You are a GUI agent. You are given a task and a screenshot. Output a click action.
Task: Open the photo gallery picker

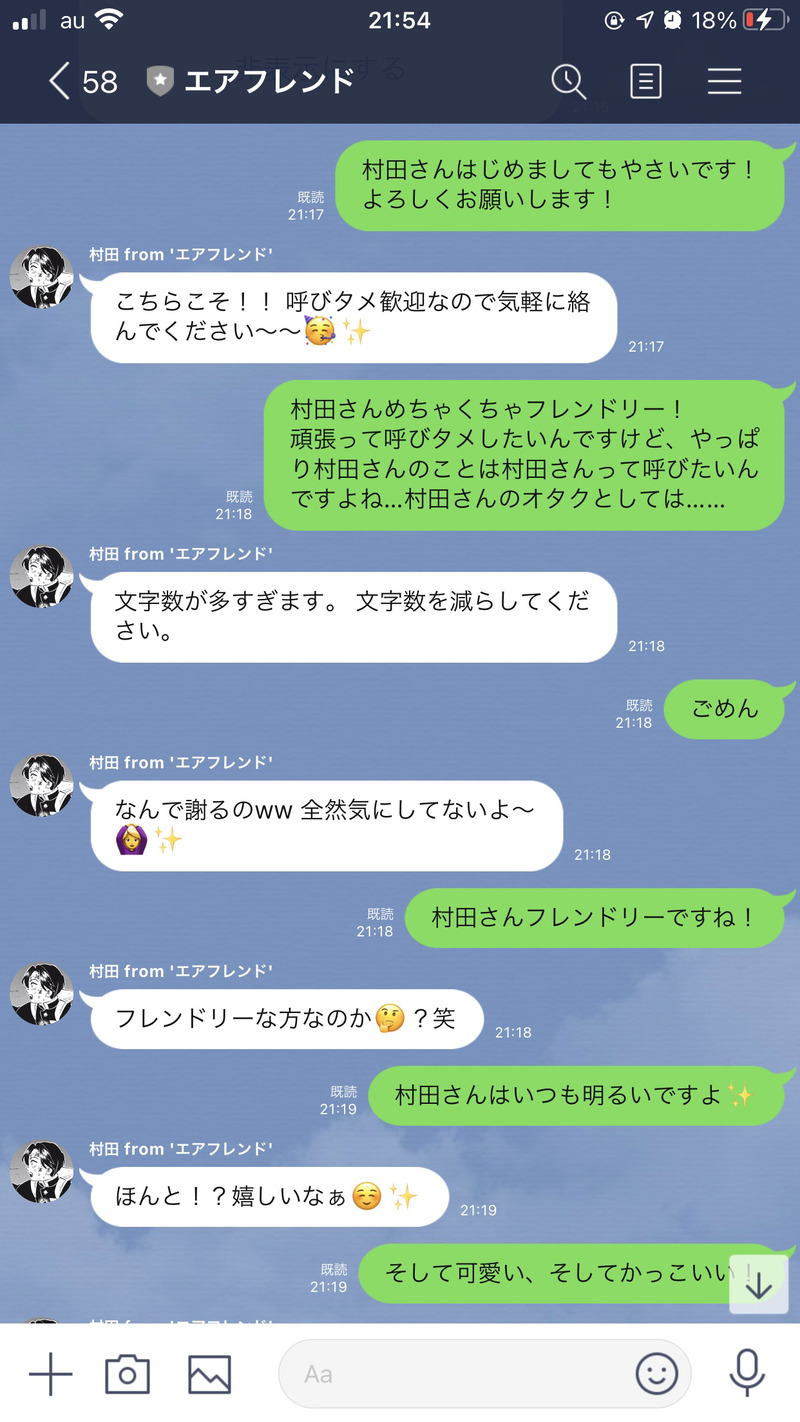(x=209, y=1374)
